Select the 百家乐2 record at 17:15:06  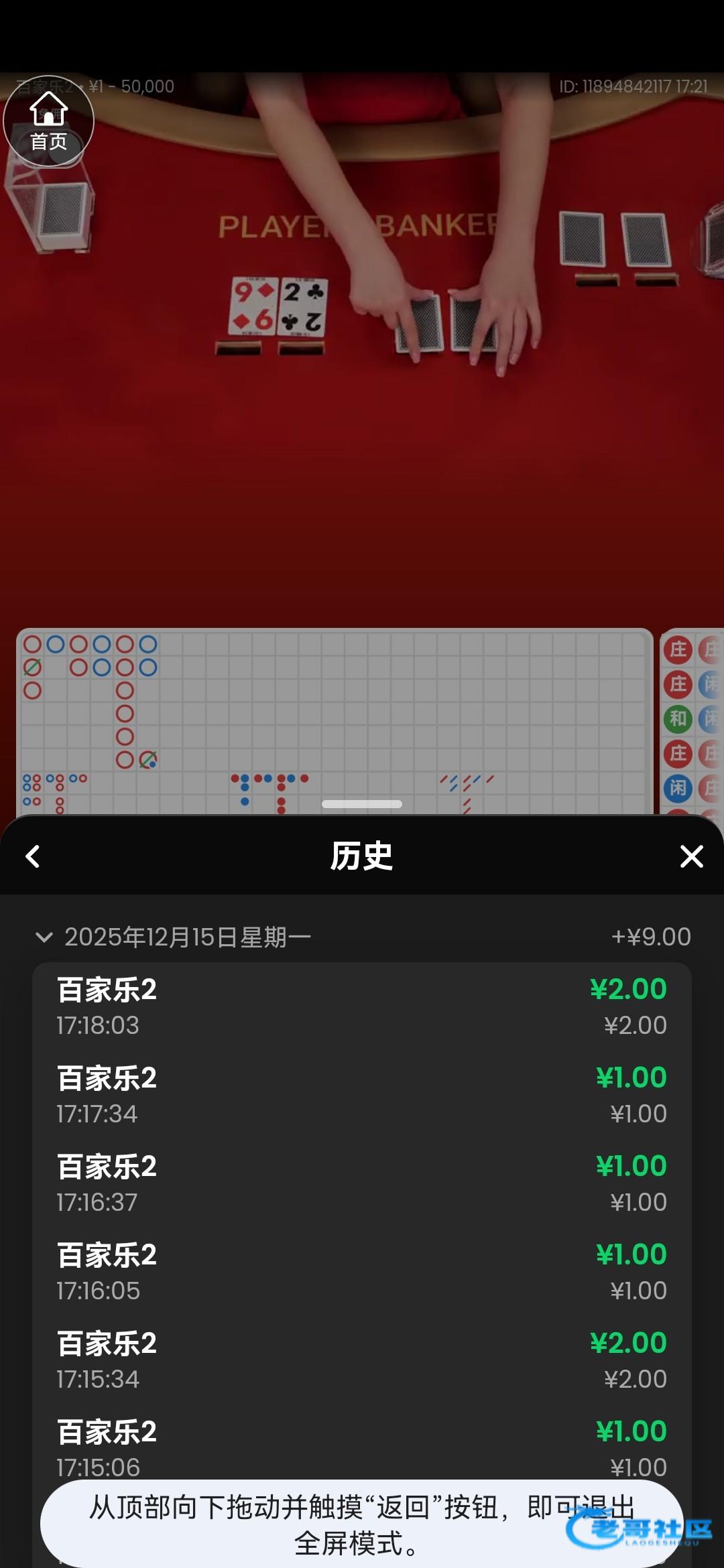[x=362, y=1441]
